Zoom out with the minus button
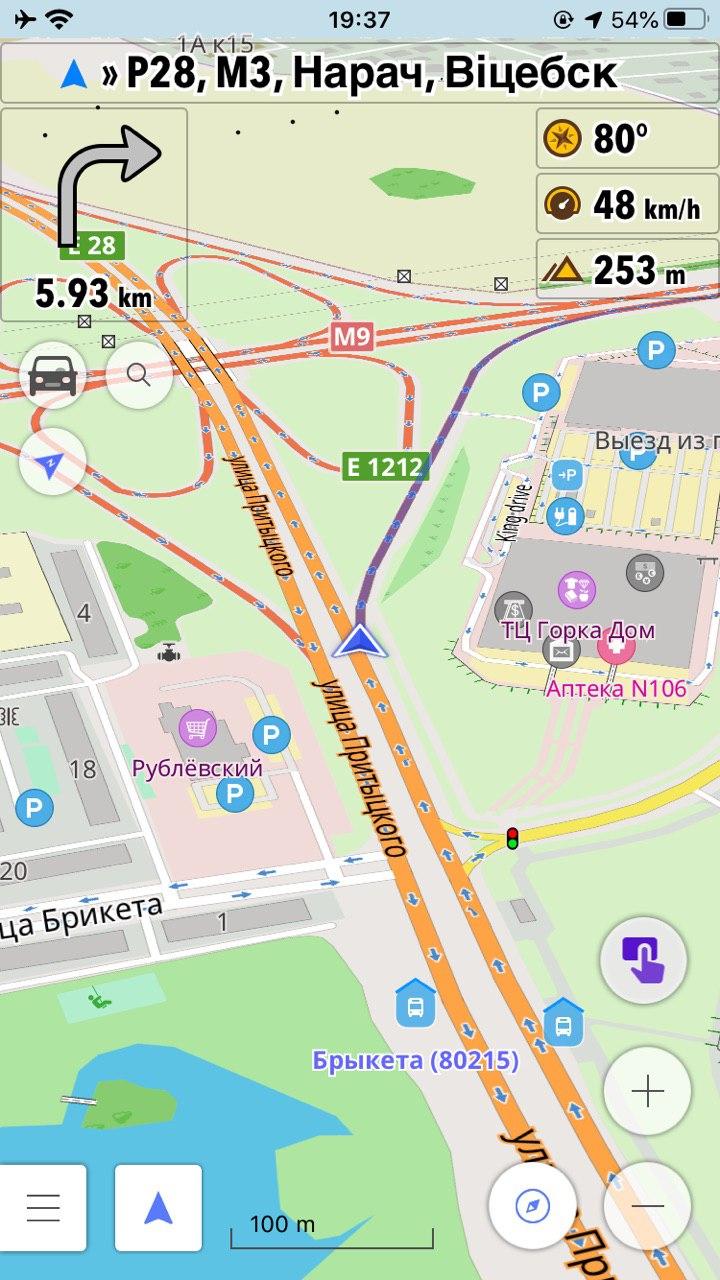 (x=648, y=1206)
